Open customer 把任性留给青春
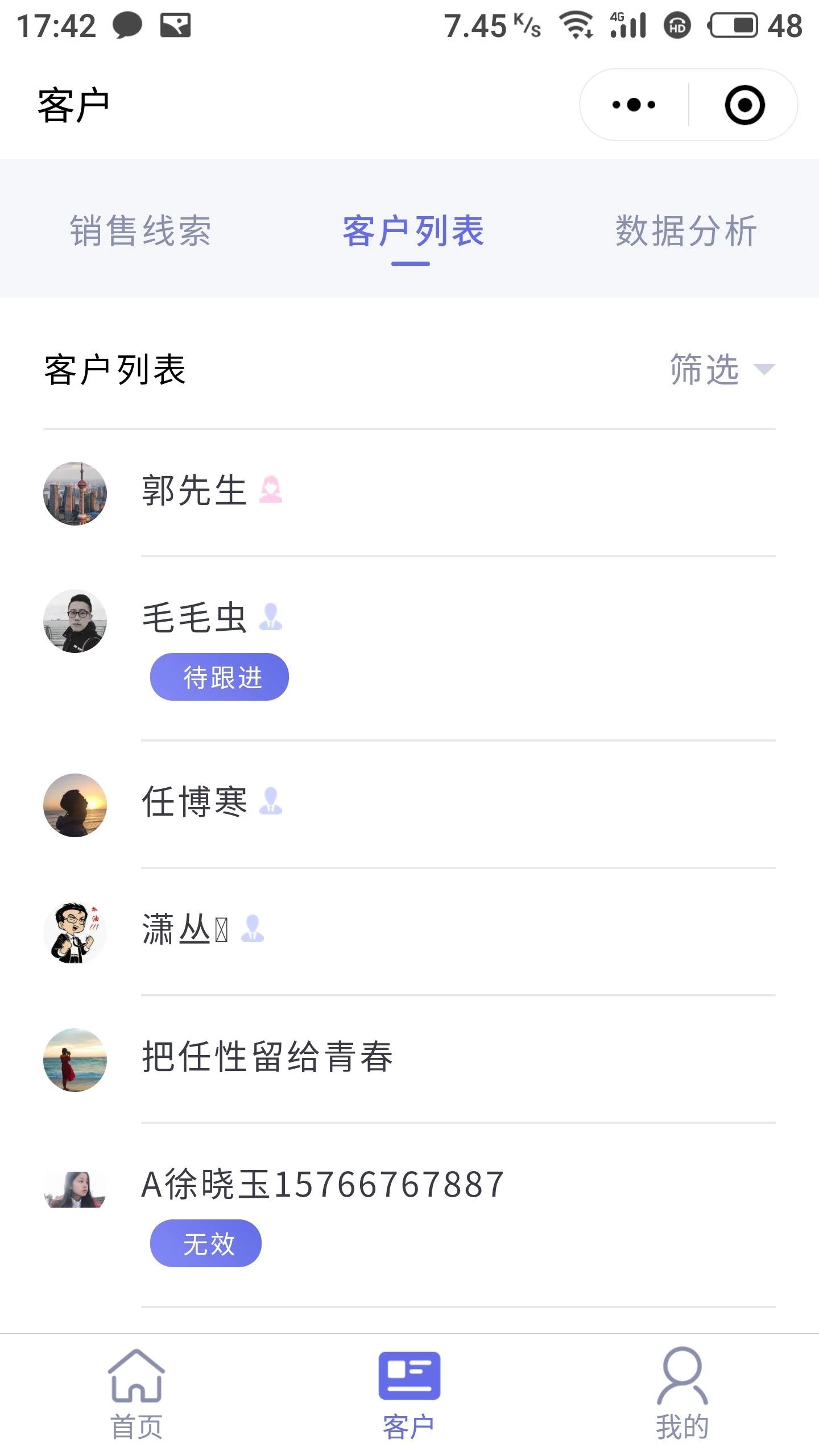 [x=409, y=1059]
